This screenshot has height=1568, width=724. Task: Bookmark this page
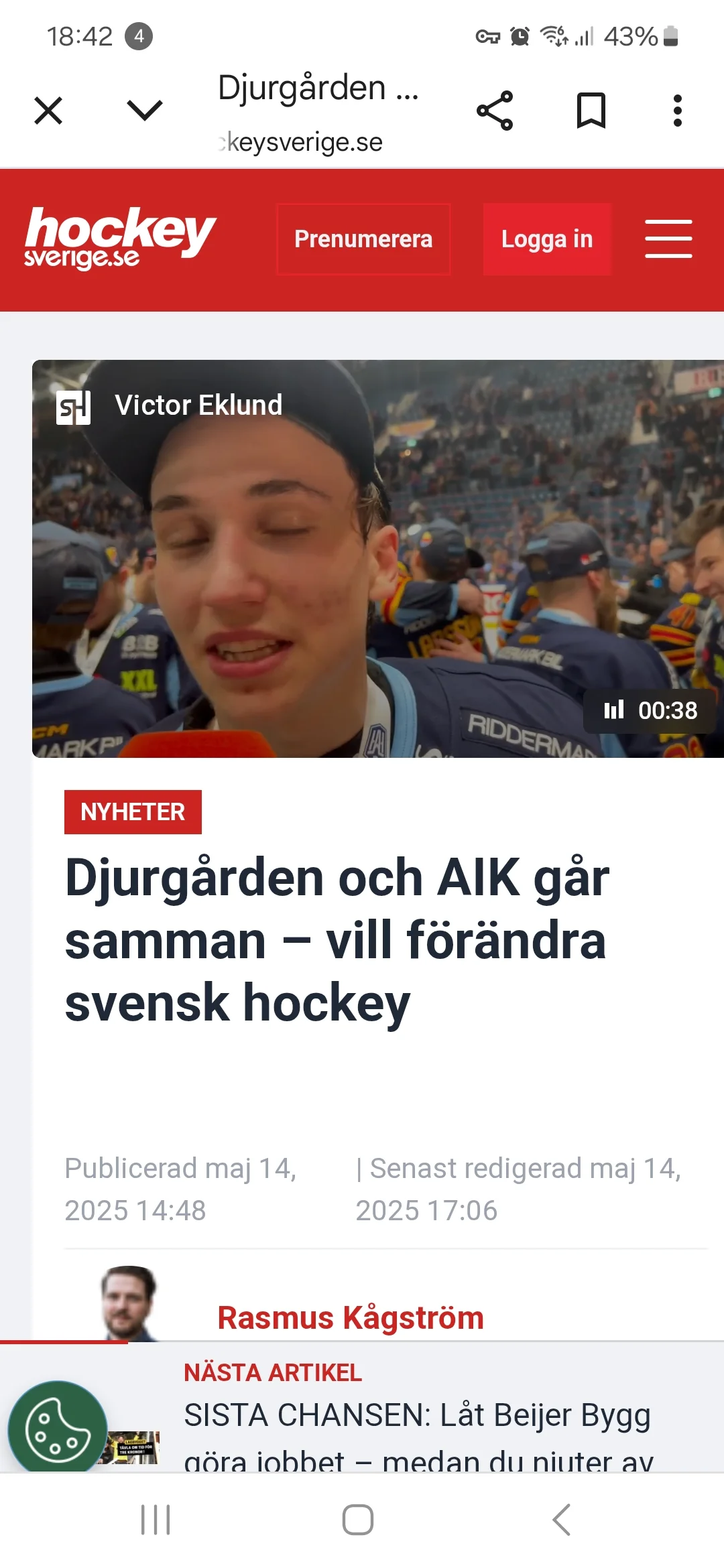pyautogui.click(x=591, y=111)
